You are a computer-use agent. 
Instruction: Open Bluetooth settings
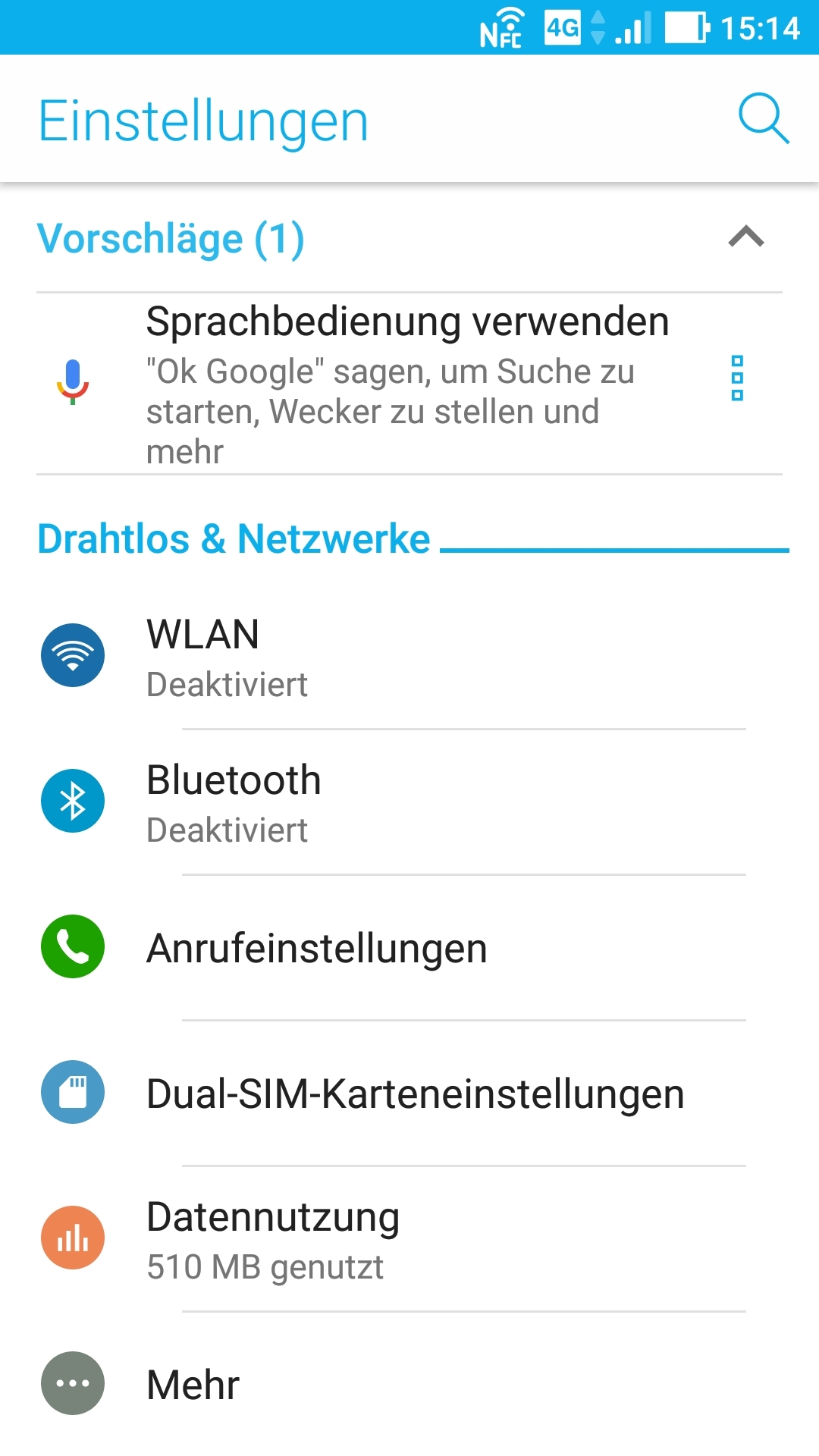(409, 802)
